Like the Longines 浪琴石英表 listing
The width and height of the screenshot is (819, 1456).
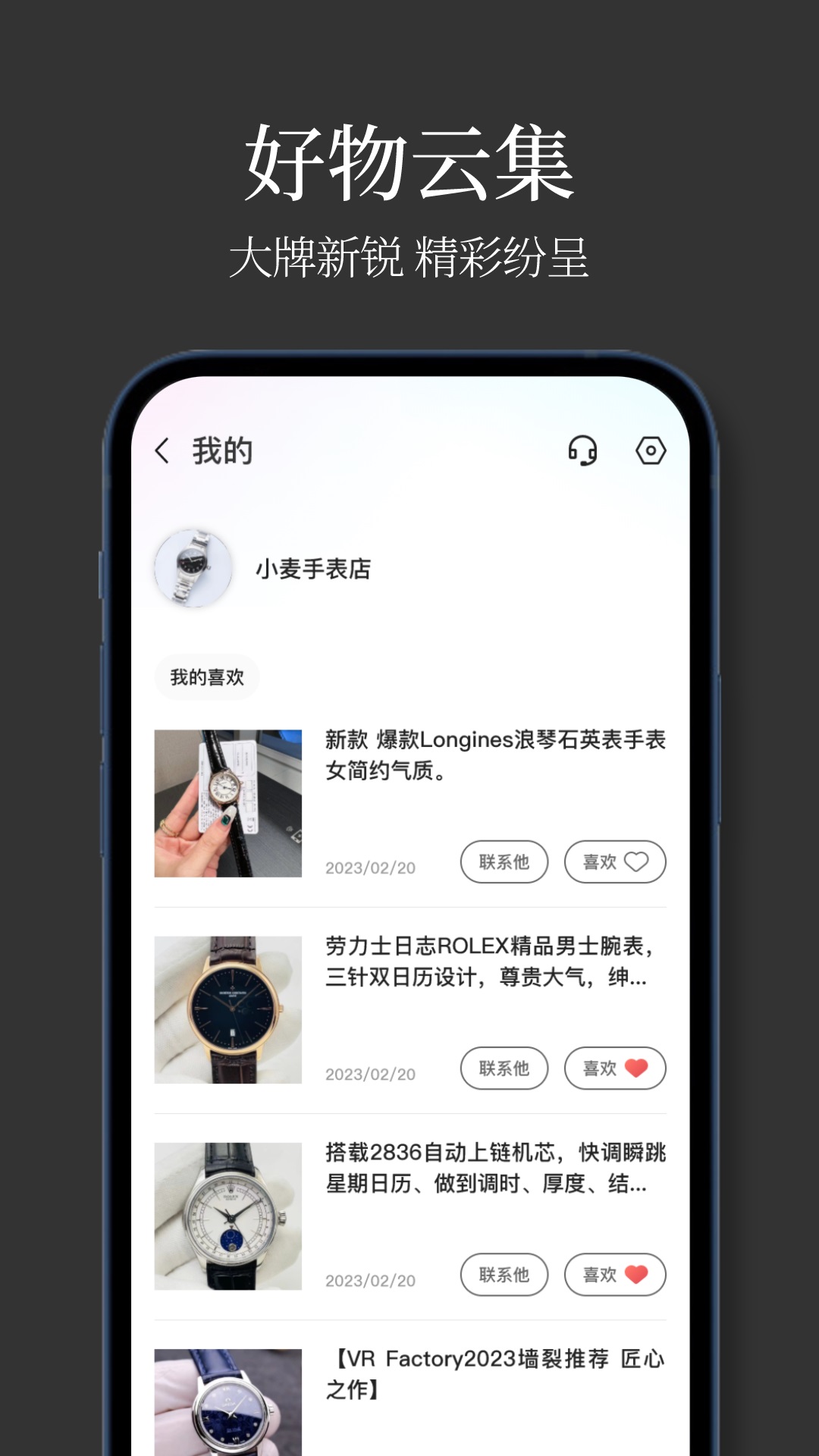coord(614,861)
